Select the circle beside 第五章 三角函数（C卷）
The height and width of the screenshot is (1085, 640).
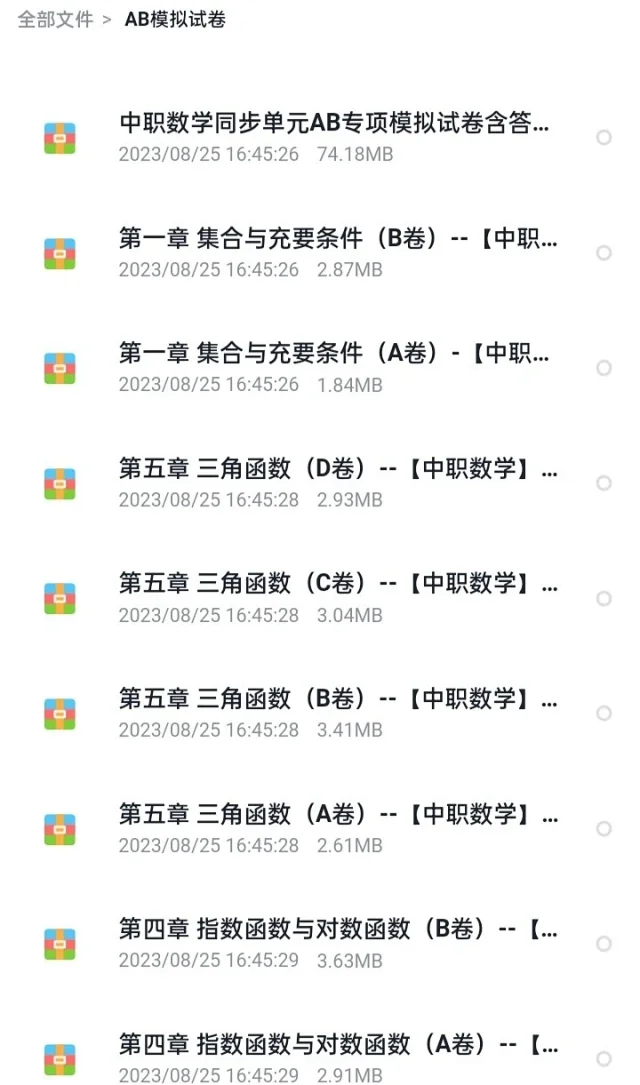pos(603,599)
